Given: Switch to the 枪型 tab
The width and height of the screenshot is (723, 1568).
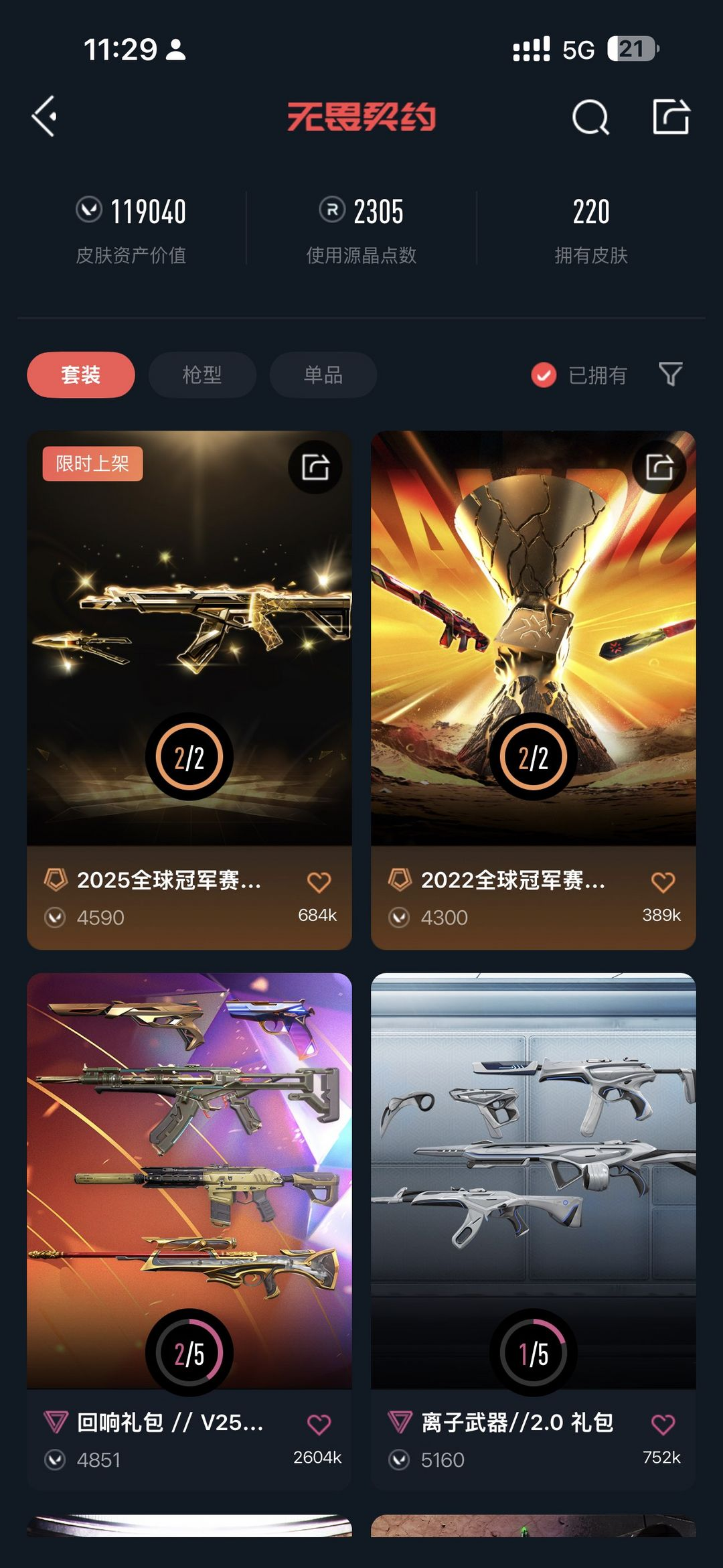Looking at the screenshot, I should [202, 374].
